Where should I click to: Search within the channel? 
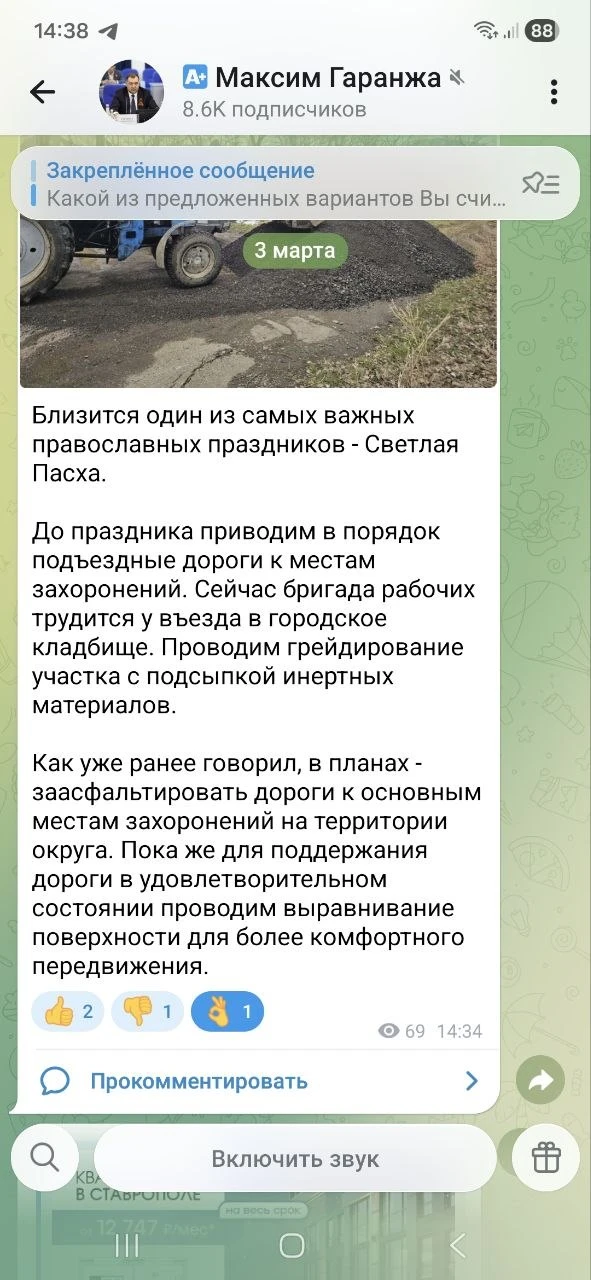click(x=45, y=1158)
